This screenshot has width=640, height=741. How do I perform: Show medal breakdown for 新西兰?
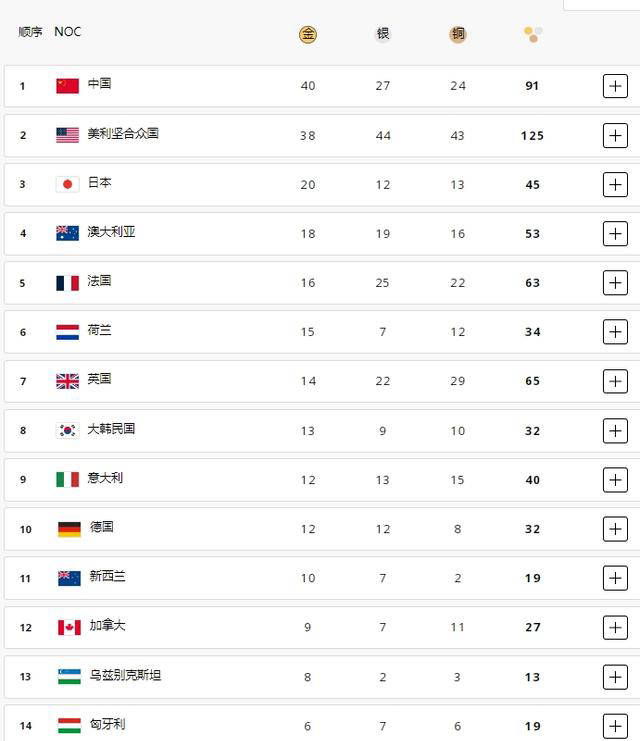615,578
